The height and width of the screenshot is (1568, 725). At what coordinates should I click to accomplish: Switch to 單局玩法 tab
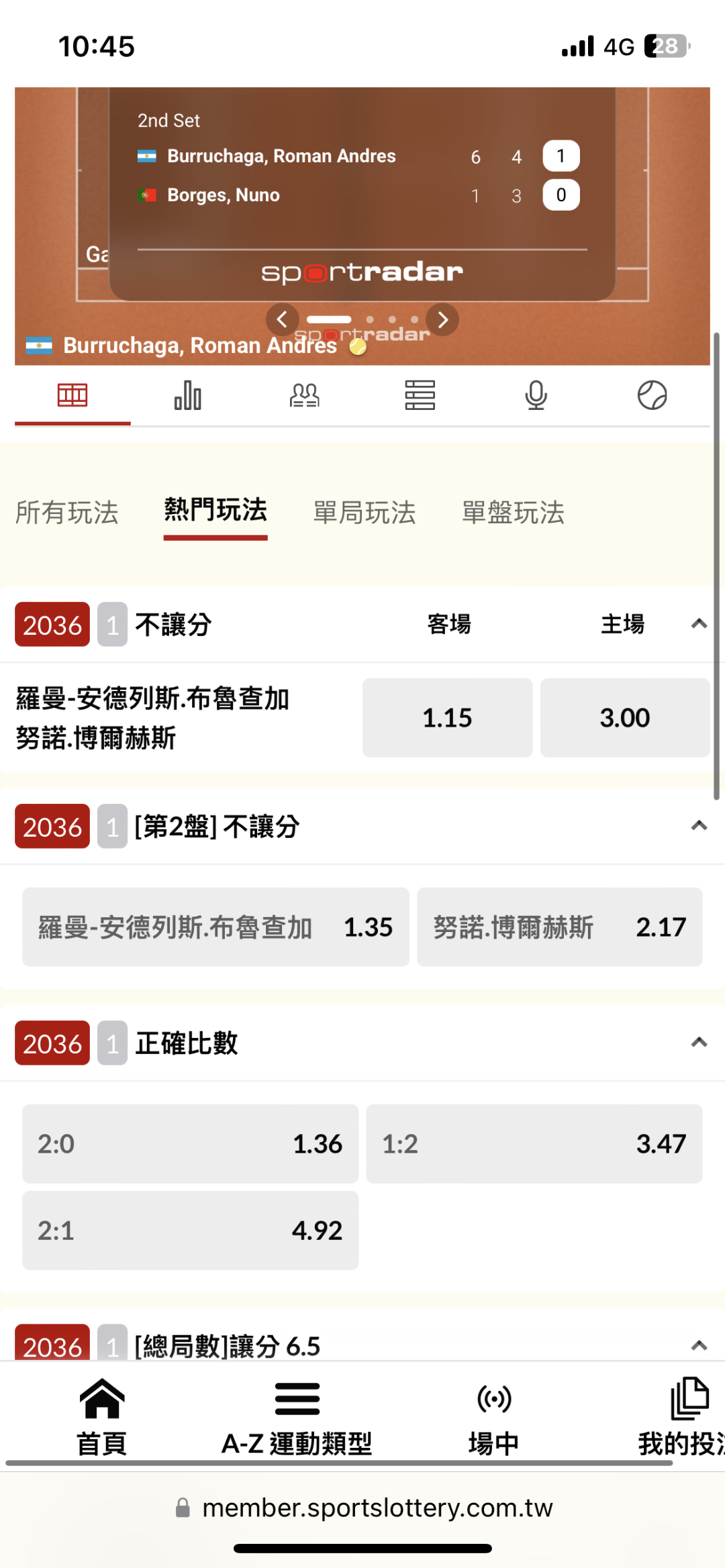365,513
